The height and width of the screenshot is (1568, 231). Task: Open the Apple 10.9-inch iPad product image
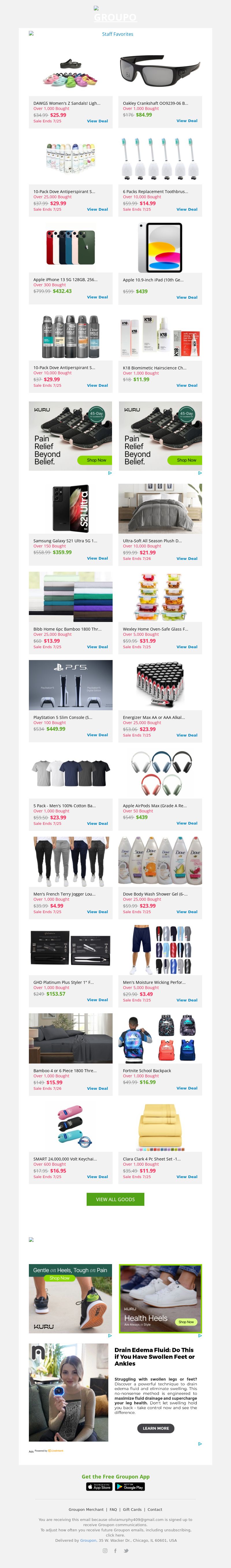tap(160, 248)
